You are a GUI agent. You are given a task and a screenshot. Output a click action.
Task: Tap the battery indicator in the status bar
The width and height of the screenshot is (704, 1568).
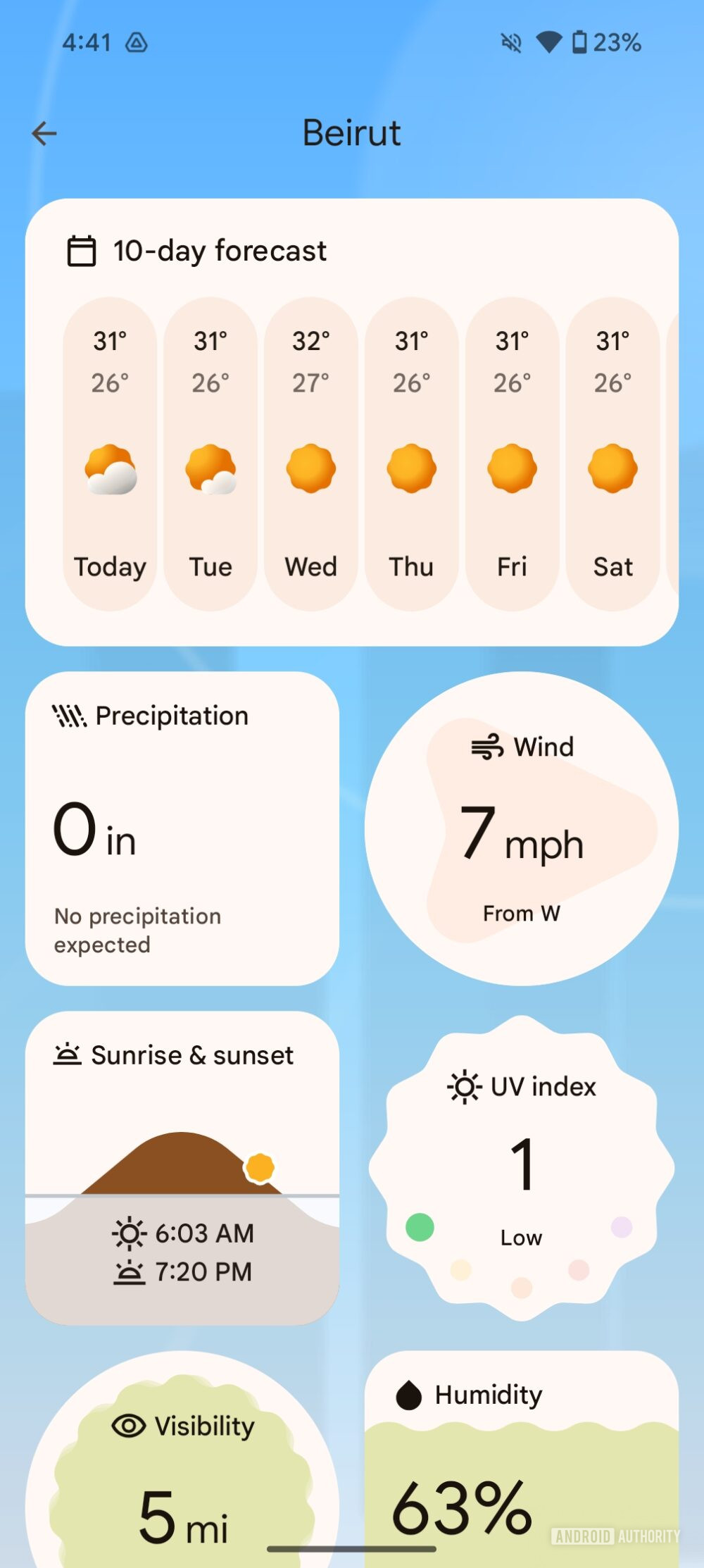[x=579, y=42]
